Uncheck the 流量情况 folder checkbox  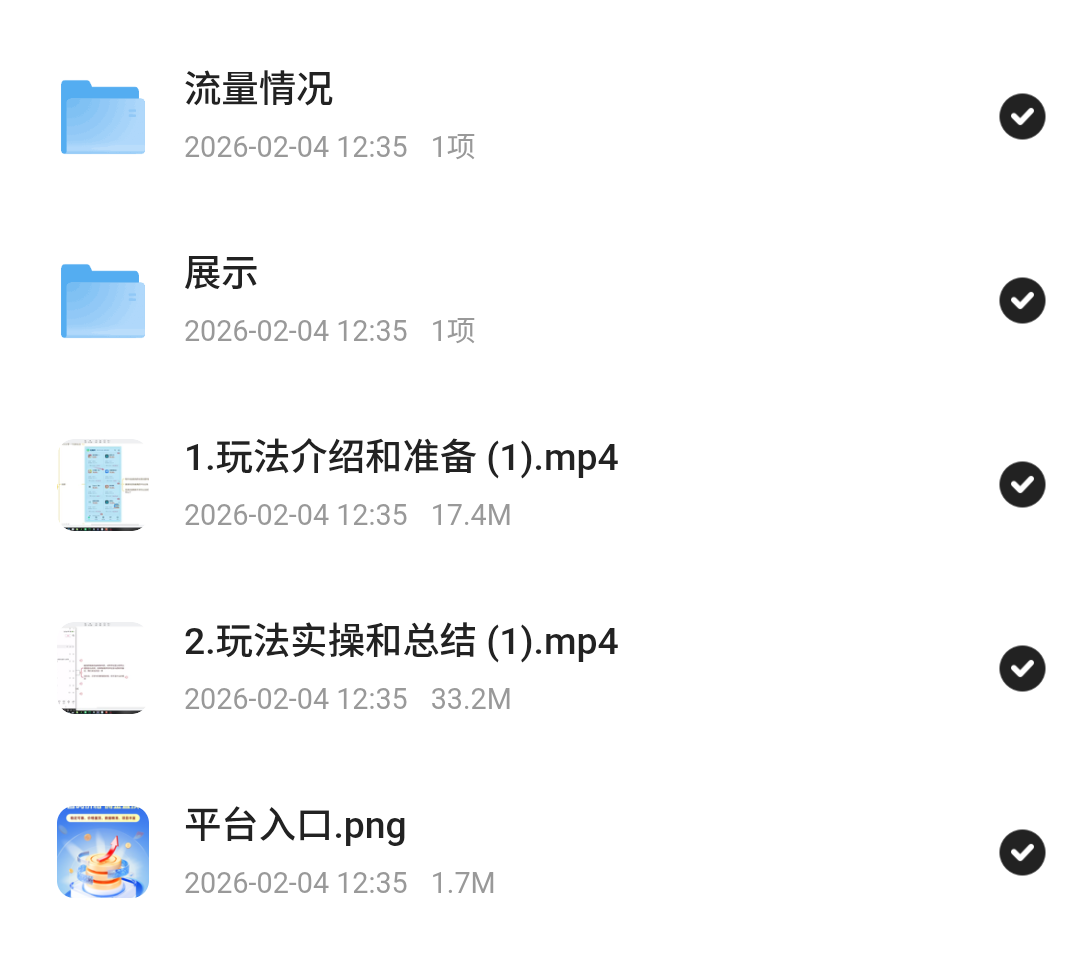pyautogui.click(x=1022, y=117)
